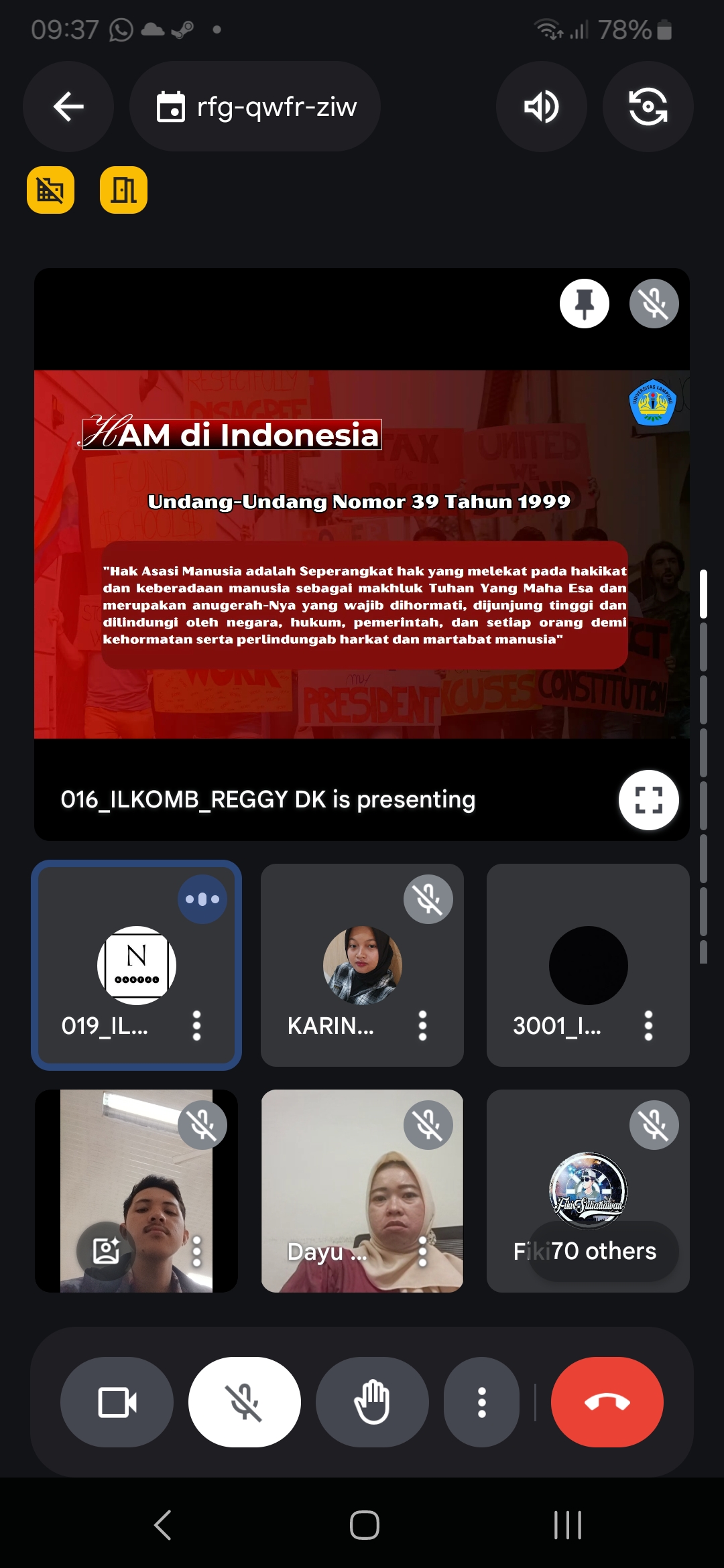Viewport: 724px width, 1568px height.
Task: Change the audio output speaker
Action: [x=541, y=107]
